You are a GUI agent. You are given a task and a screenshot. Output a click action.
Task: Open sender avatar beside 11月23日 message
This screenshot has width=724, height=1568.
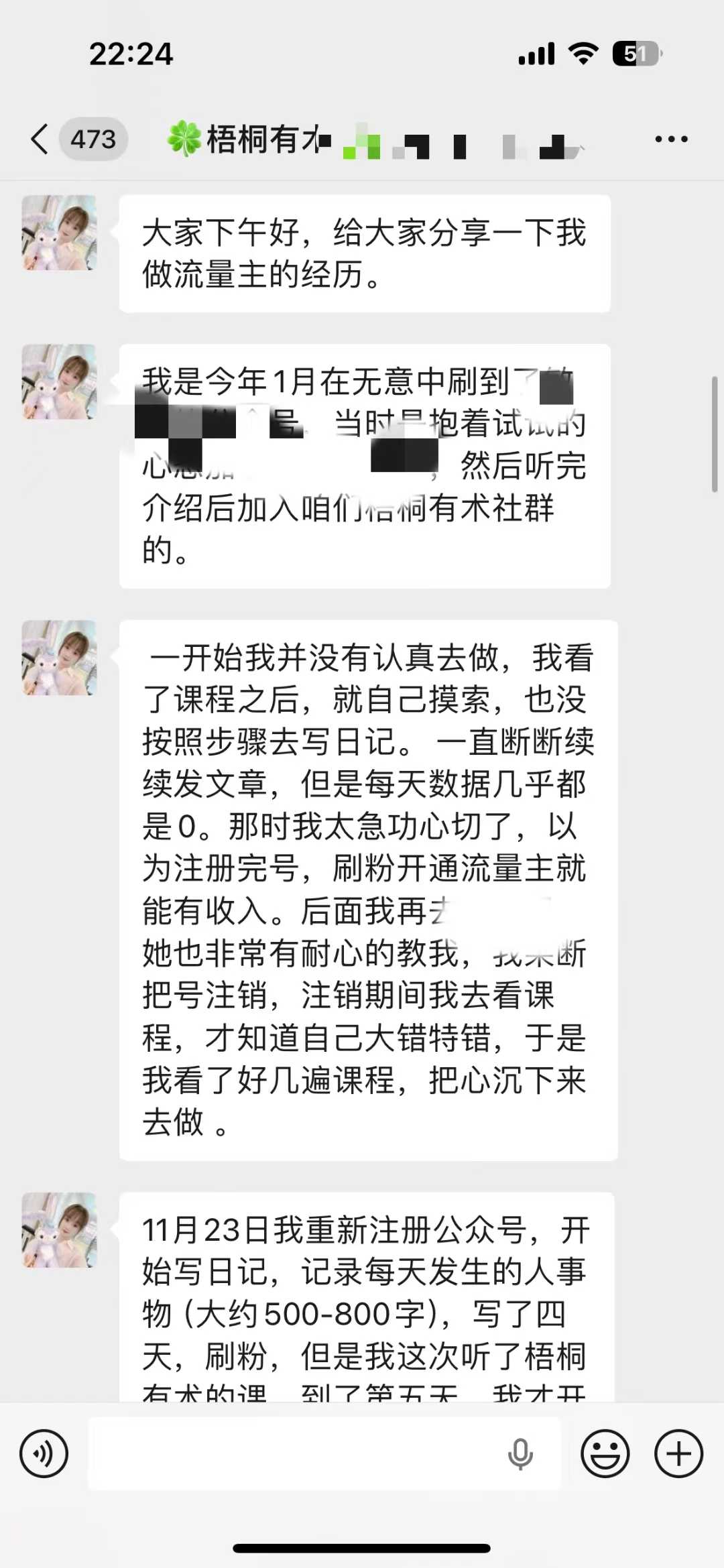60,1229
